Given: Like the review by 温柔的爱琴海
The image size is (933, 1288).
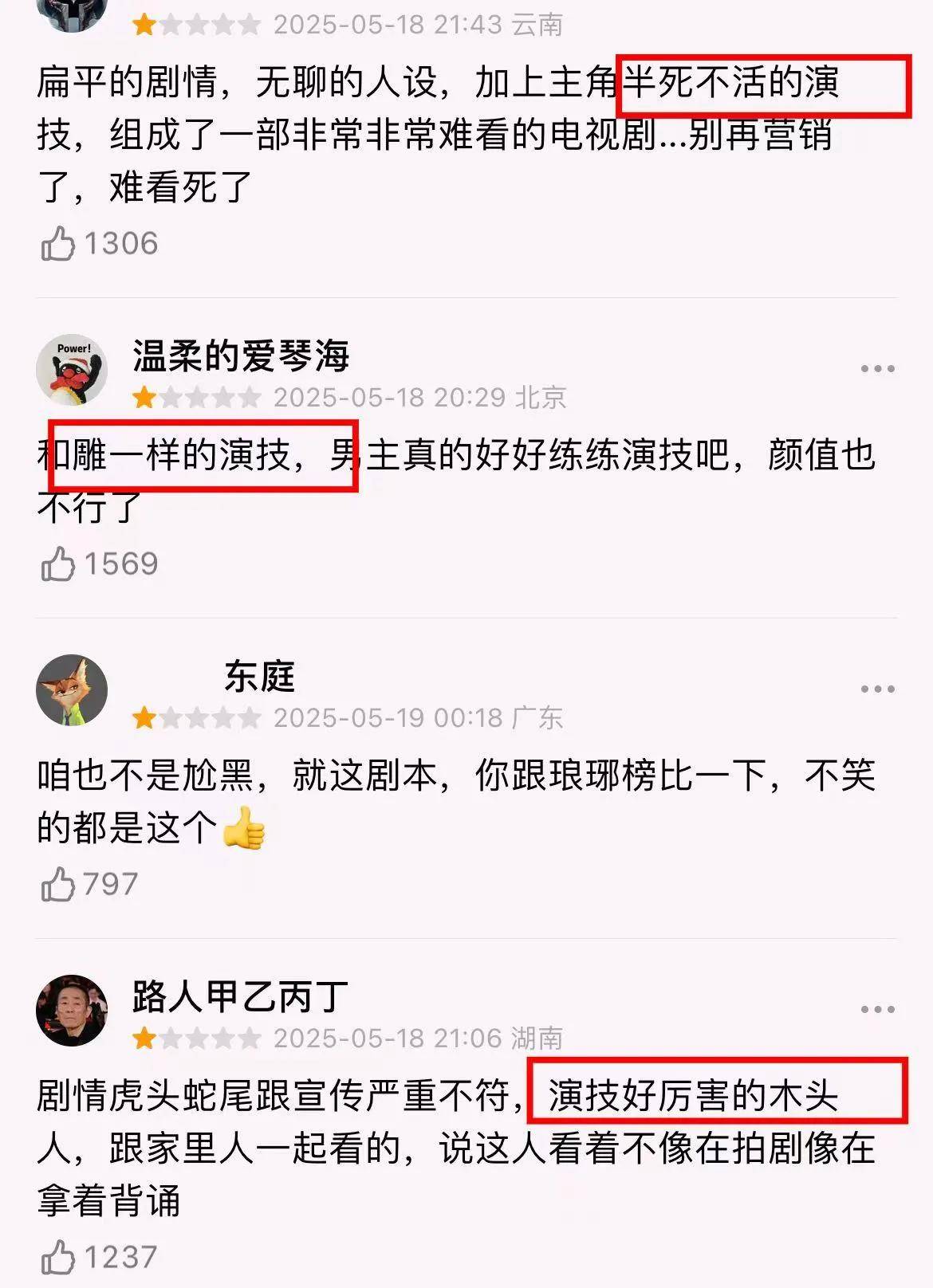Looking at the screenshot, I should (x=58, y=564).
